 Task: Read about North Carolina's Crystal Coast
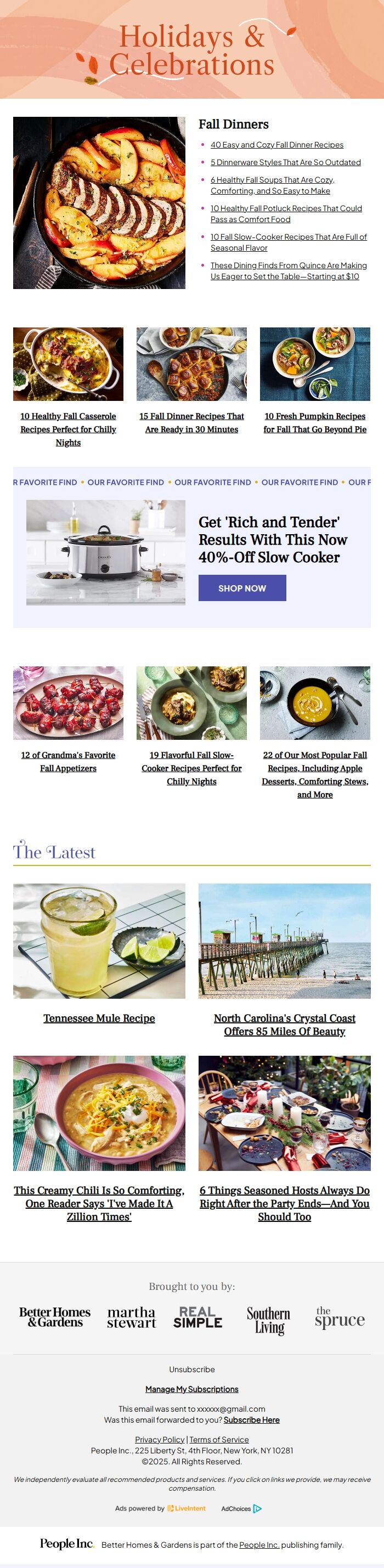point(284,1024)
